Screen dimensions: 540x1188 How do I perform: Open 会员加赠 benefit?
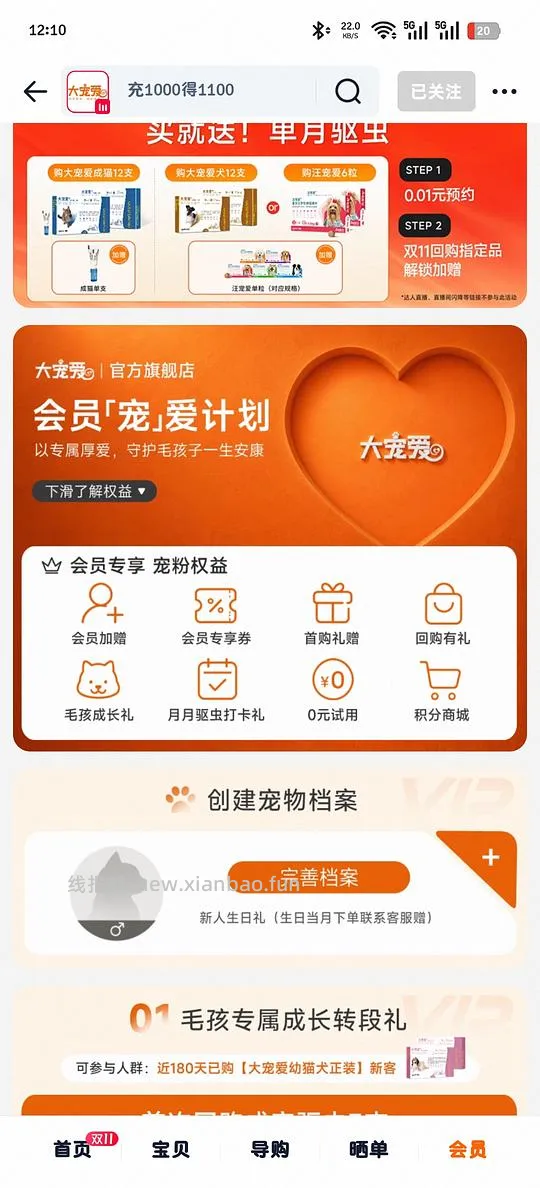[x=99, y=614]
